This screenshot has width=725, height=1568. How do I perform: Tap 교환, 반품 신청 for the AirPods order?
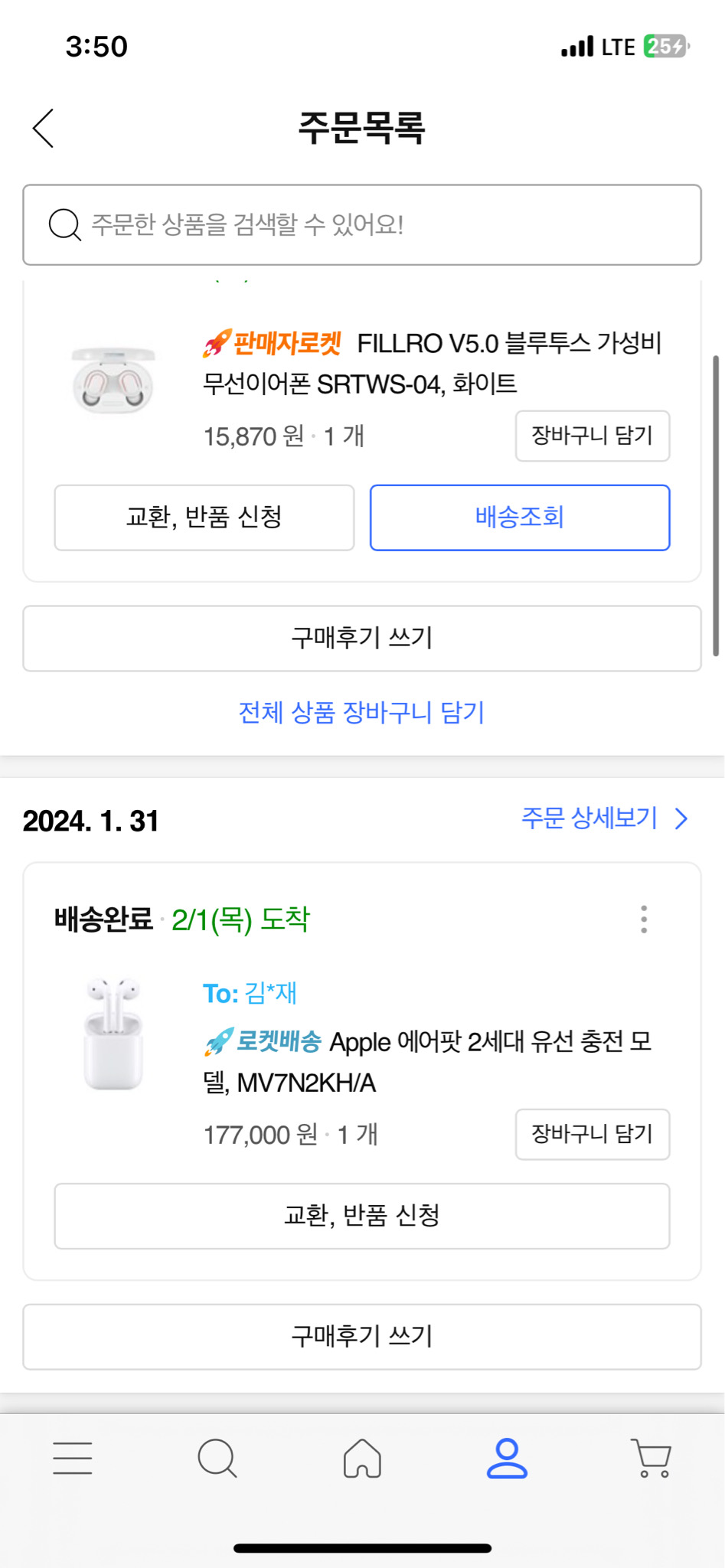[362, 1216]
